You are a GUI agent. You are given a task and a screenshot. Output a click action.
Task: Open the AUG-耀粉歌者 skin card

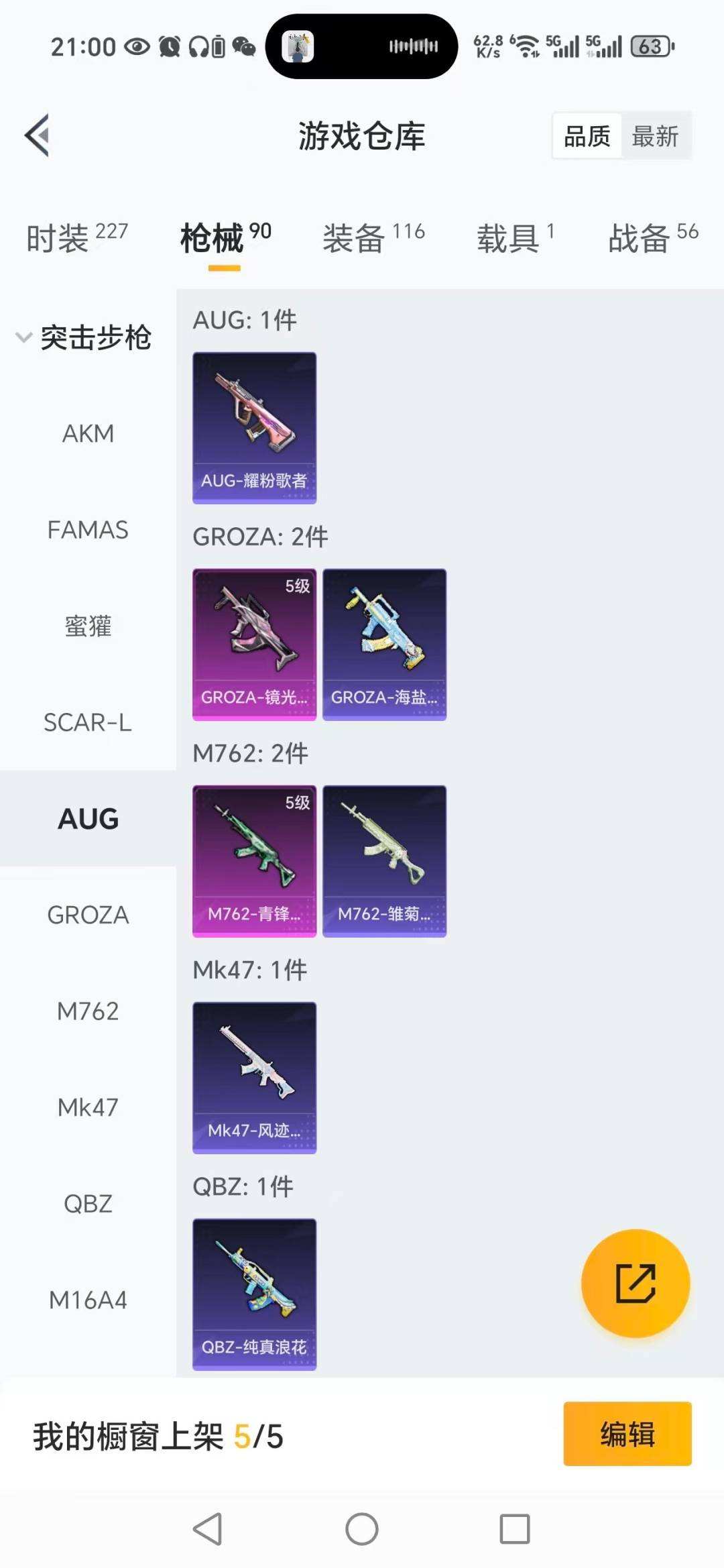click(x=254, y=427)
